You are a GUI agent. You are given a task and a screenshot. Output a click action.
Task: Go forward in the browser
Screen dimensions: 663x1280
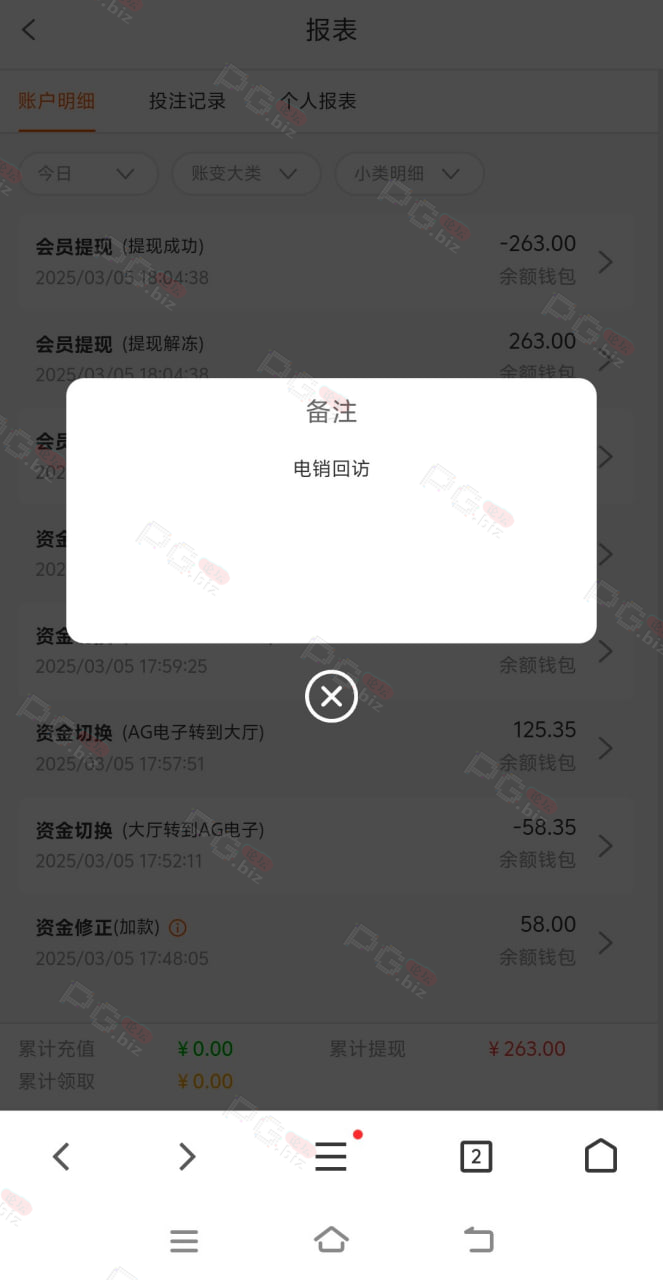pos(187,1157)
